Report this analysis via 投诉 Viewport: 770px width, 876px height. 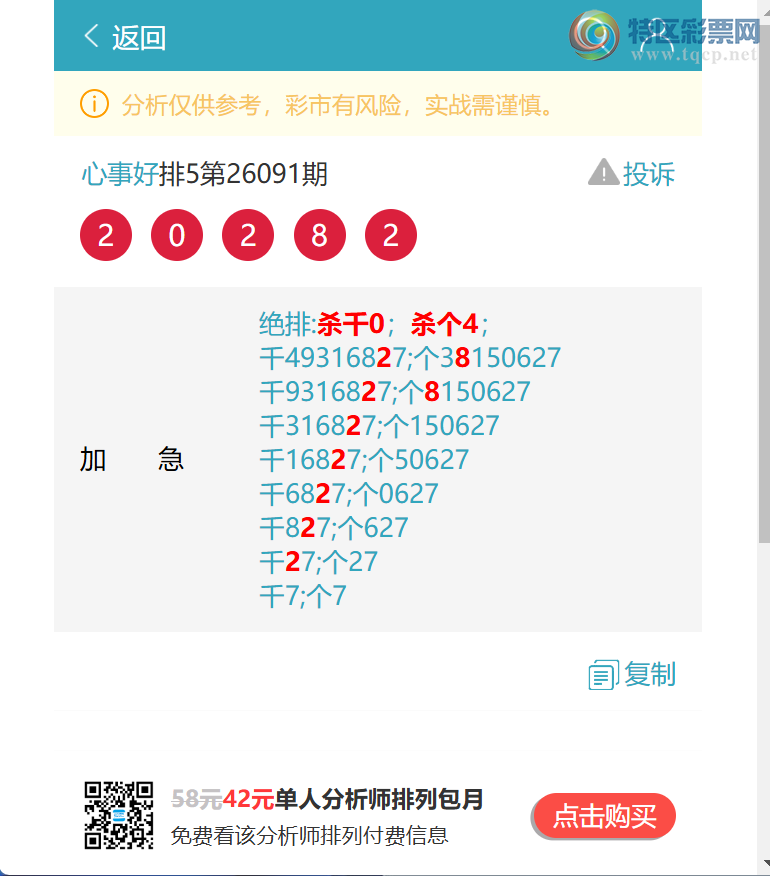pyautogui.click(x=633, y=174)
